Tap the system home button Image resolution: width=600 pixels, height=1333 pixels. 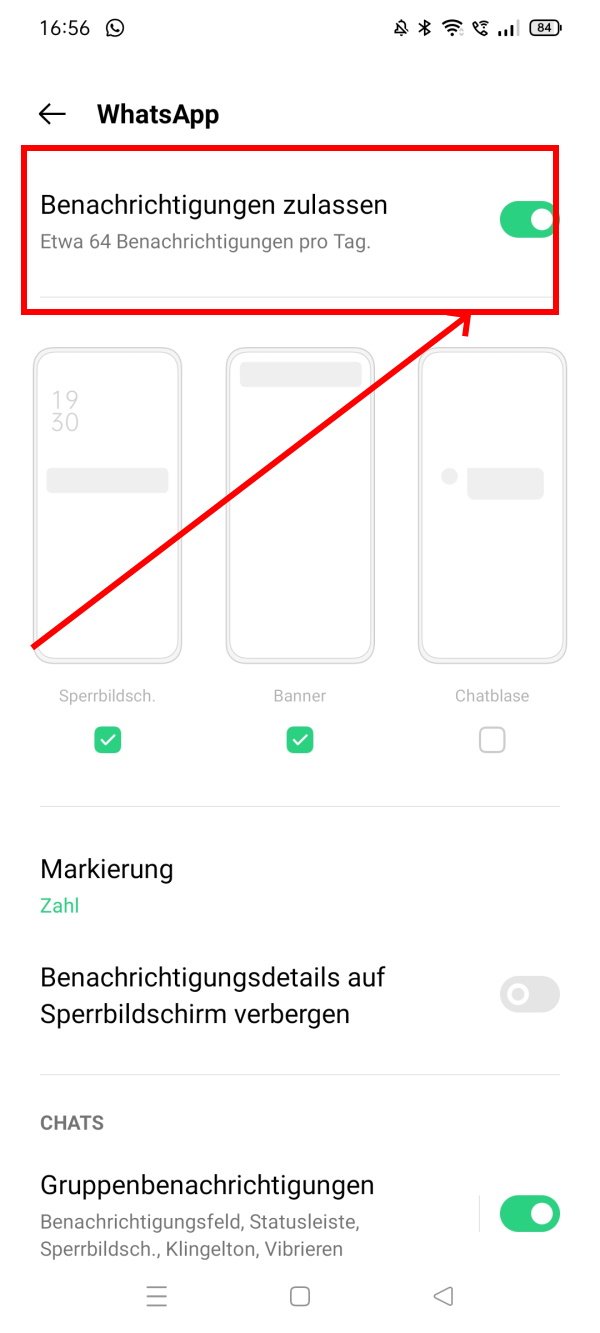[300, 1297]
